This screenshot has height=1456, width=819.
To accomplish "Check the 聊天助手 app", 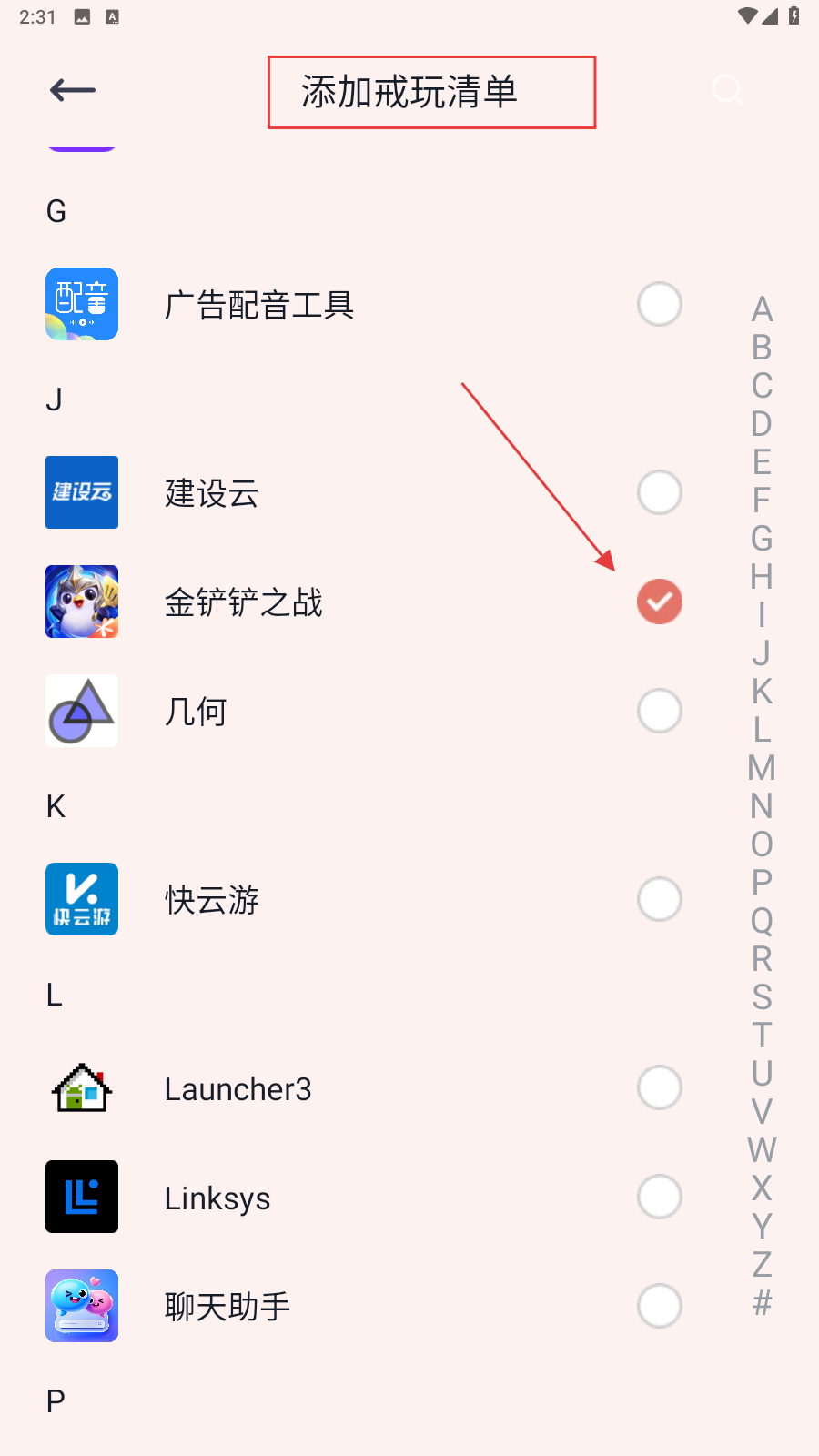I will coord(660,1306).
